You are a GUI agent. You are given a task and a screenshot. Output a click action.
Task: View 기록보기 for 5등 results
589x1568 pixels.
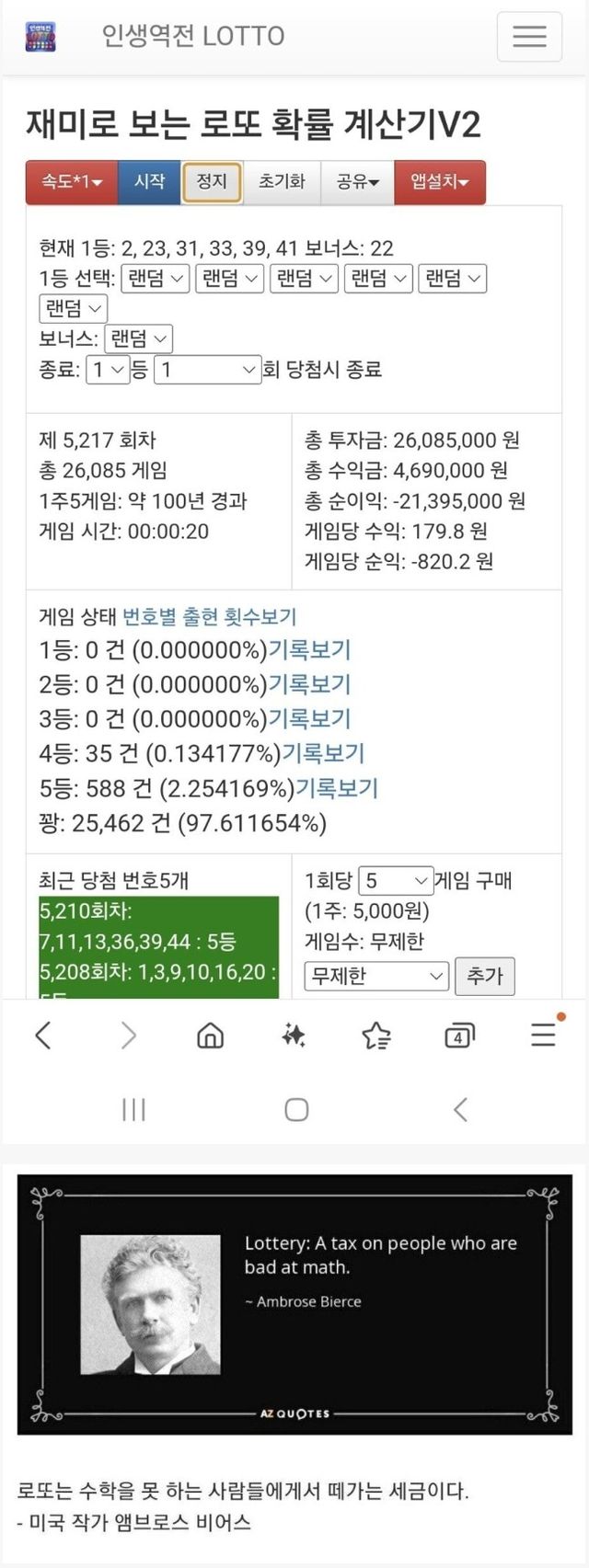pos(336,788)
